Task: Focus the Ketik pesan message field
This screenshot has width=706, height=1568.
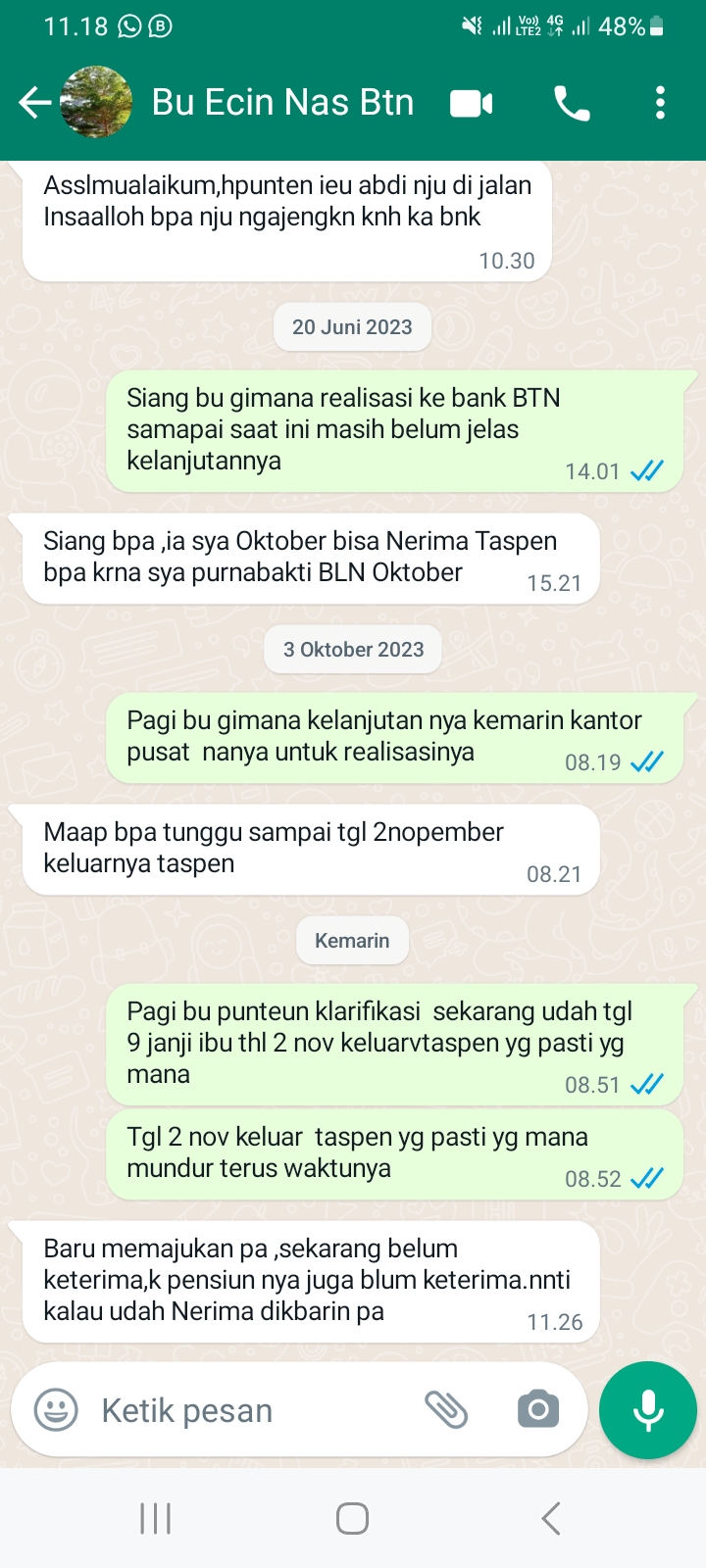Action: [x=245, y=1410]
